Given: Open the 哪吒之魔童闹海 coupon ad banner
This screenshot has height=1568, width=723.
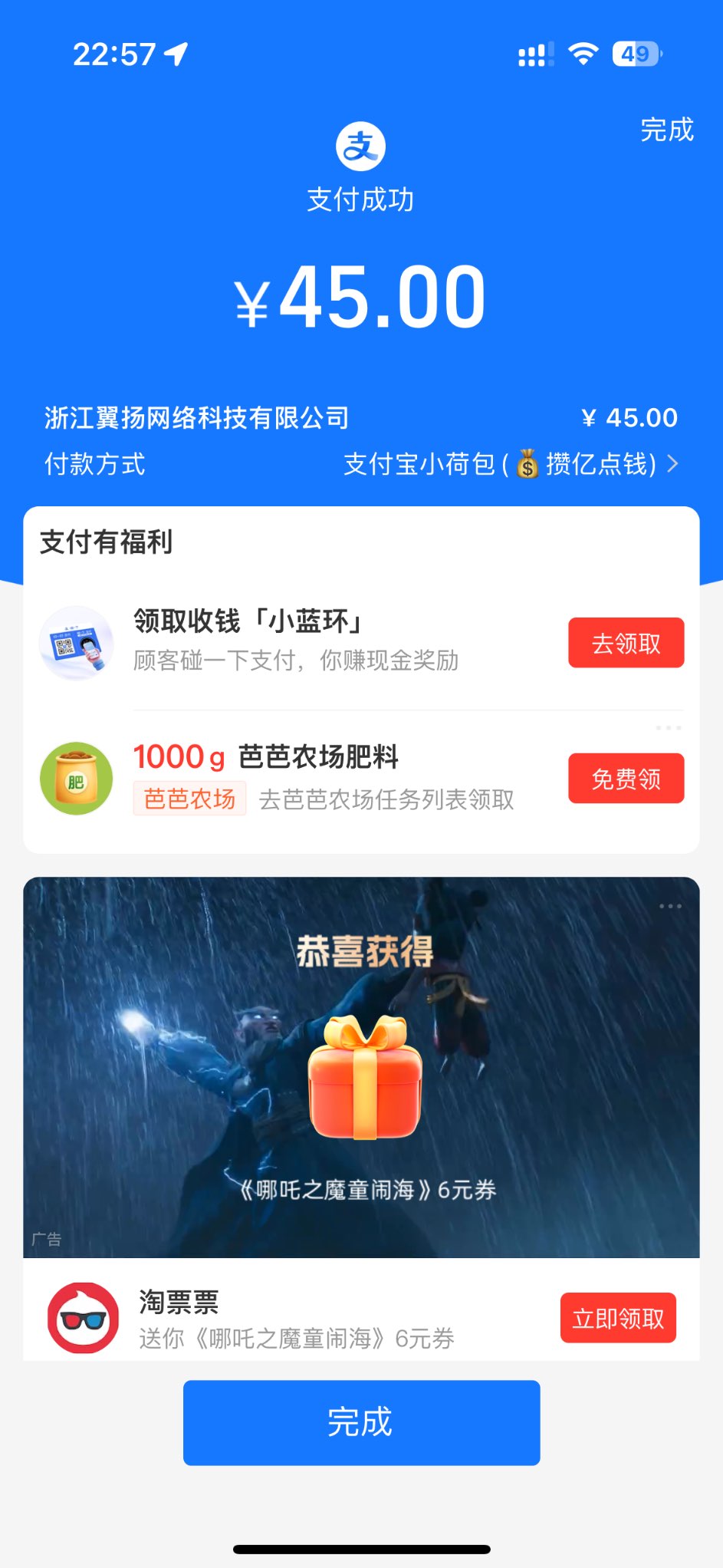Looking at the screenshot, I should point(361,1066).
